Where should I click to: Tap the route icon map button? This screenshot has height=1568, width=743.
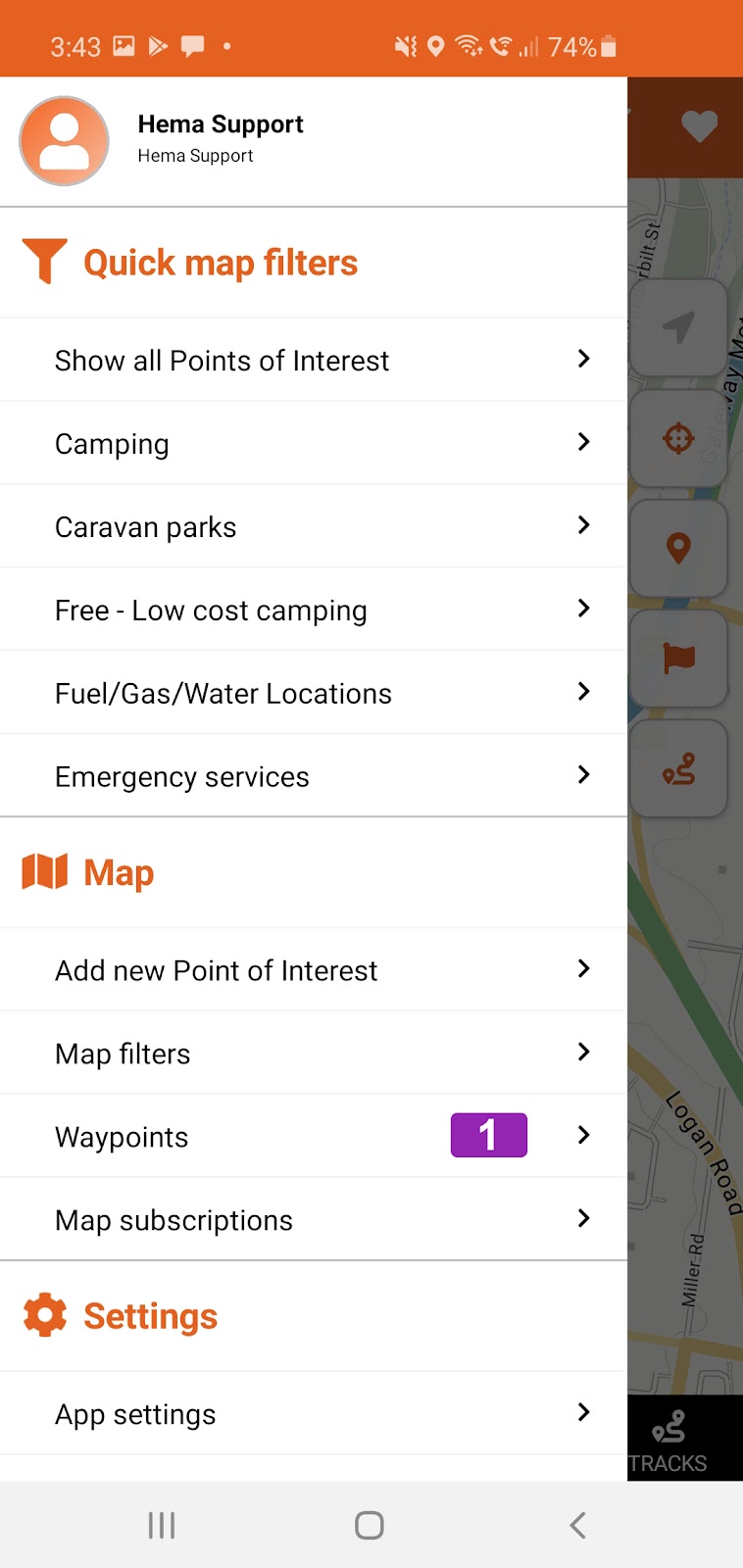pos(678,768)
